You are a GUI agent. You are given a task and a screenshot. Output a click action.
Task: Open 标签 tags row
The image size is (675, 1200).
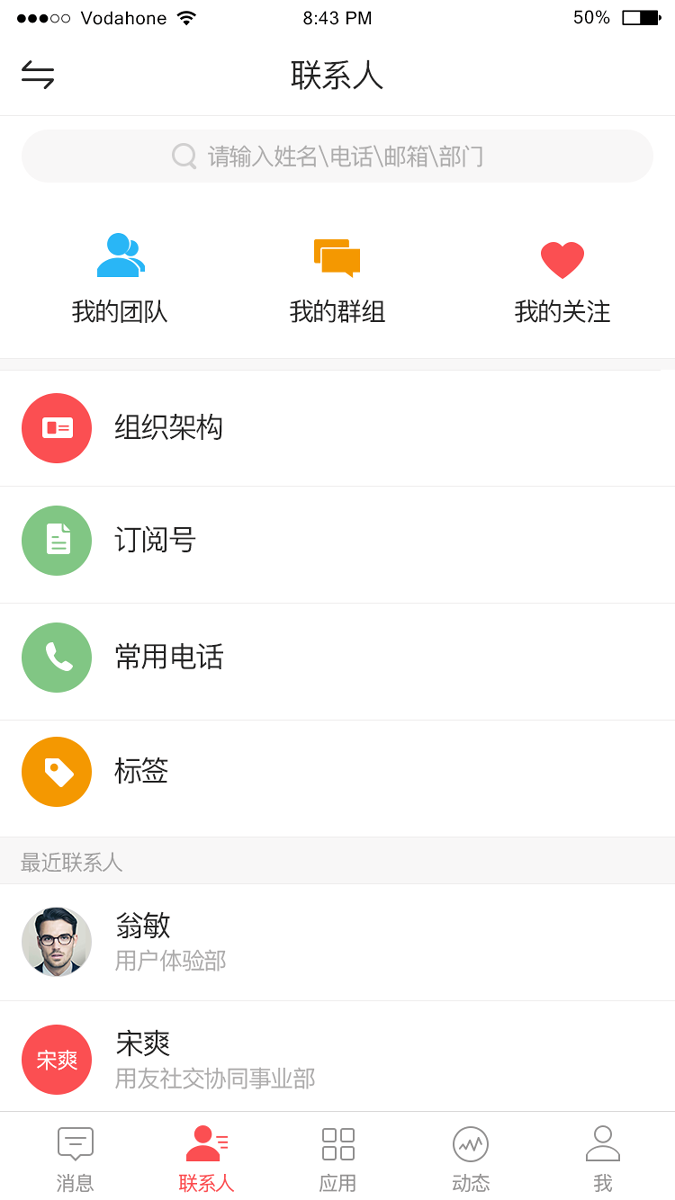pyautogui.click(x=337, y=772)
